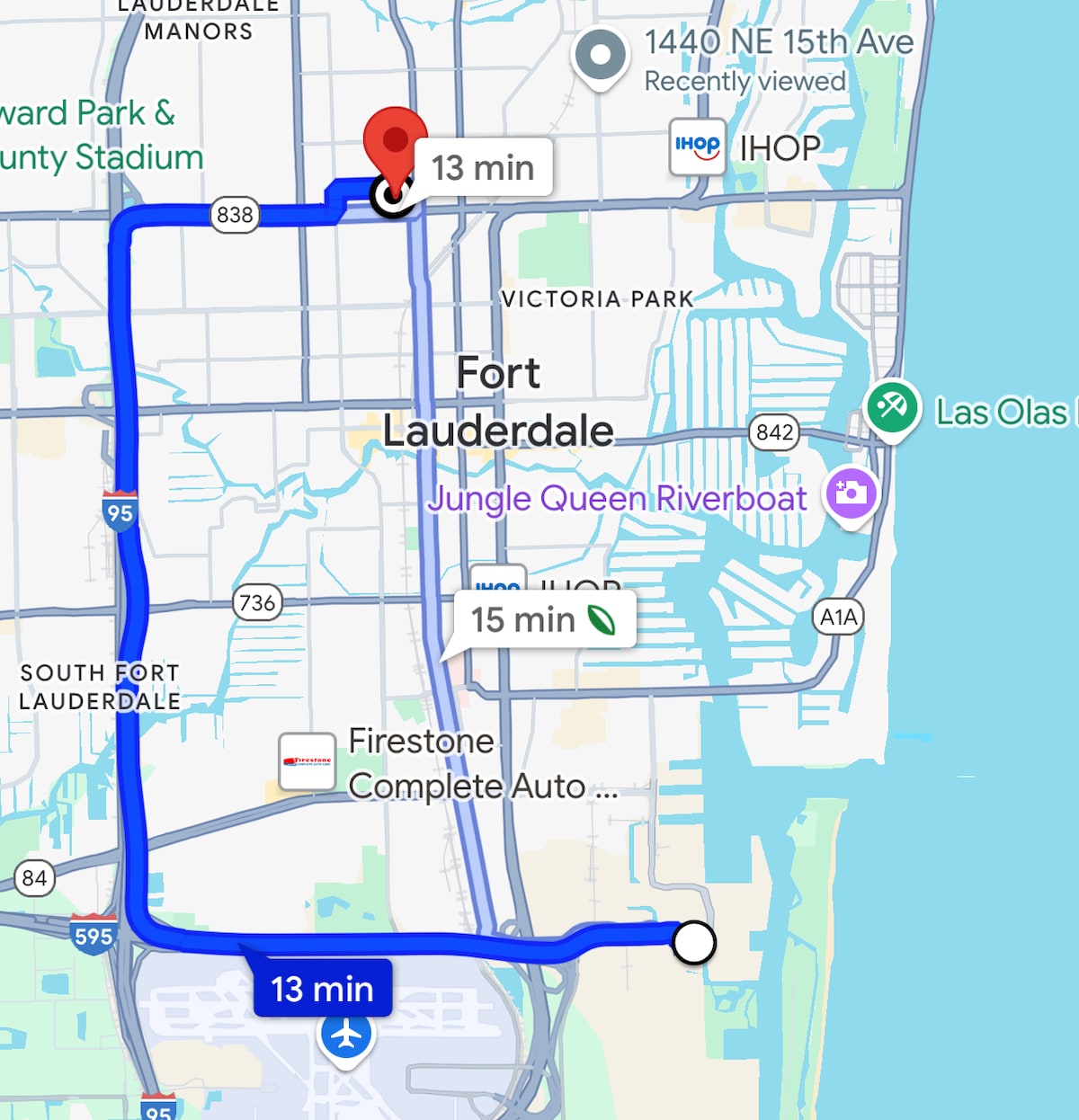This screenshot has height=1120, width=1079.
Task: View the Jungle Queen Riverboat place marker
Action: [851, 493]
